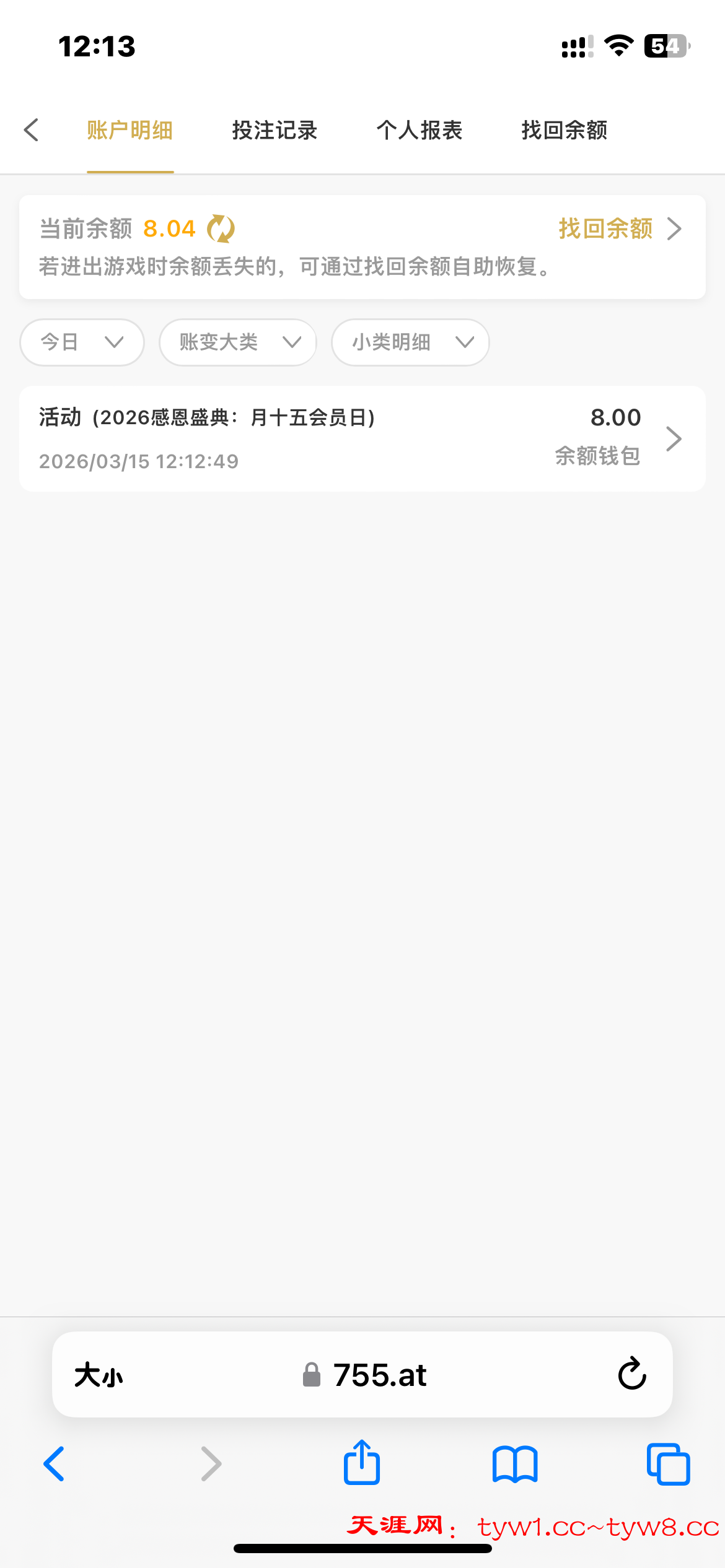Tap the 755.at address bar

pyautogui.click(x=379, y=1375)
